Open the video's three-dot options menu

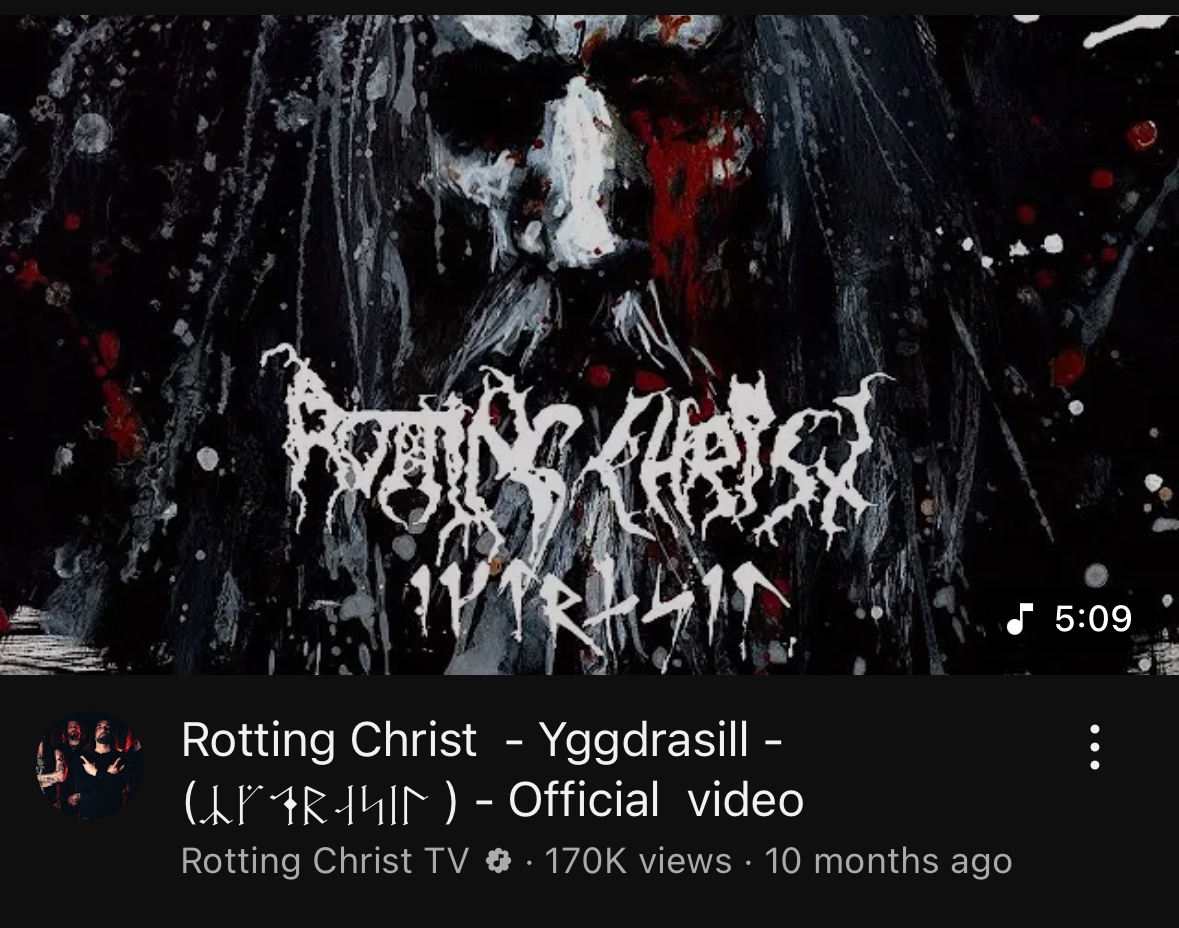pos(1095,748)
